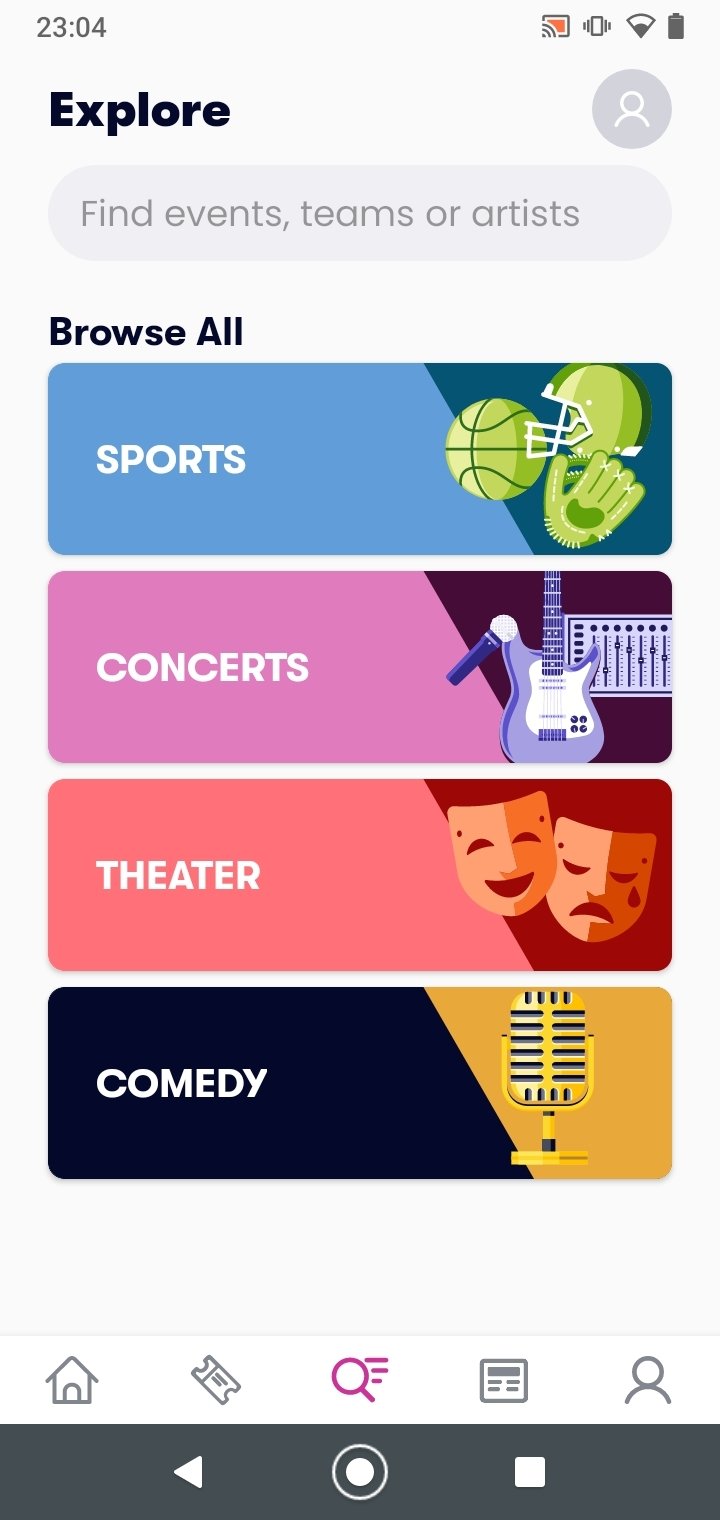
Task: Open the recent apps view
Action: pyautogui.click(x=530, y=1472)
